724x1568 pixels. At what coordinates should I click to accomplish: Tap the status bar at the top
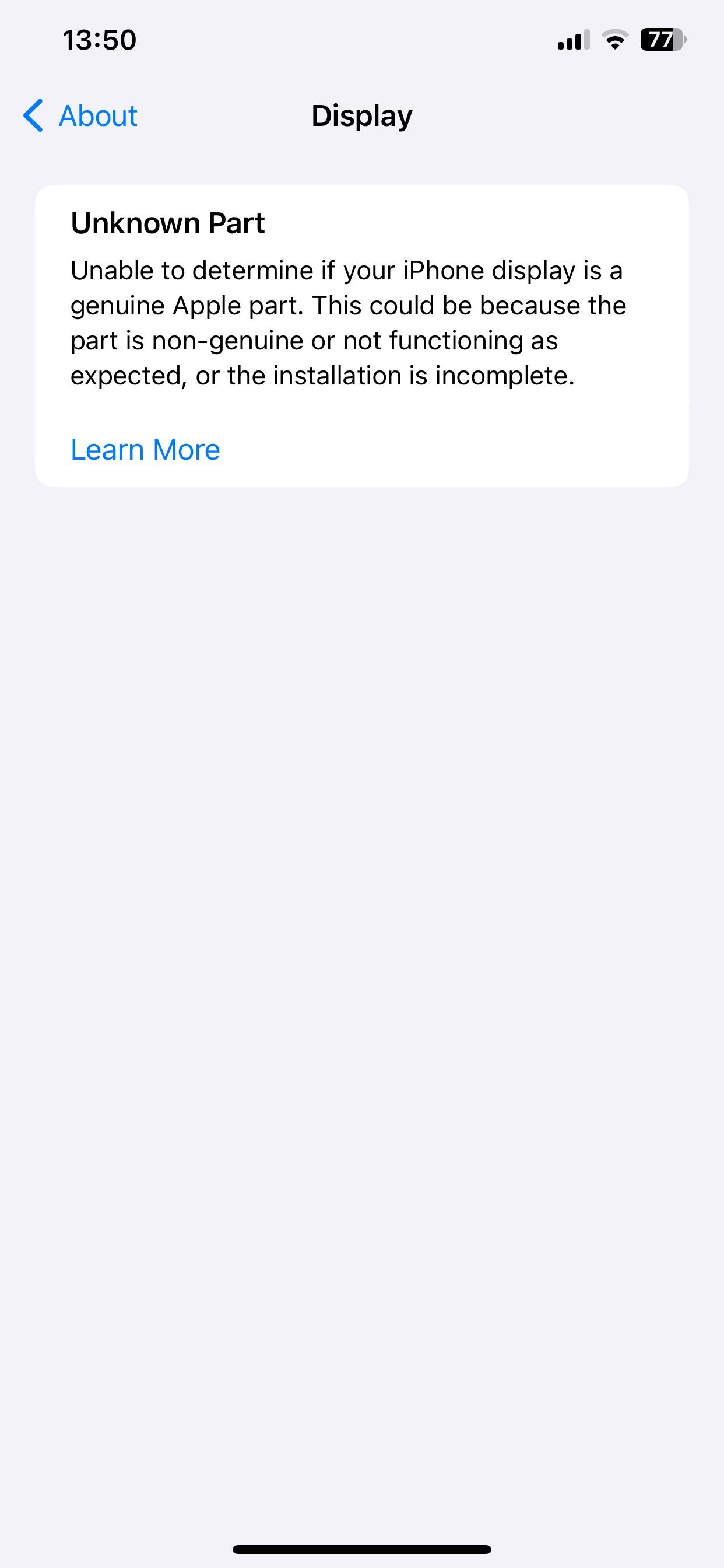(362, 39)
